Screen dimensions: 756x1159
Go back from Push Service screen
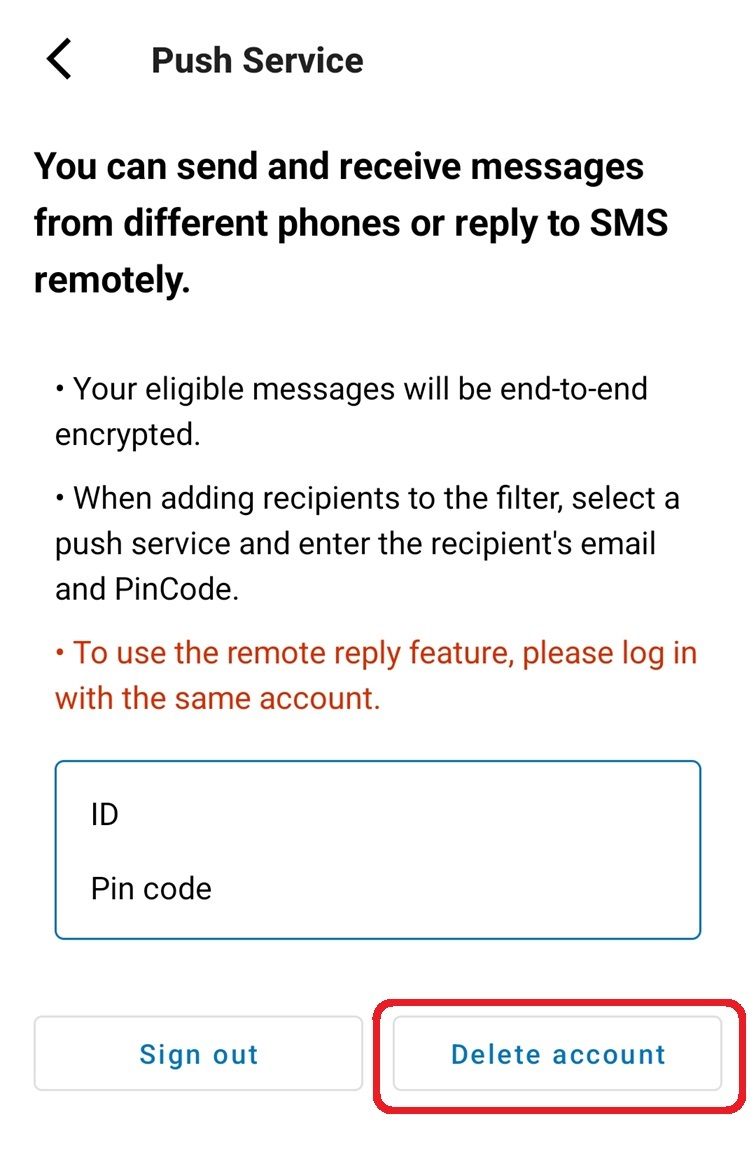(x=59, y=59)
